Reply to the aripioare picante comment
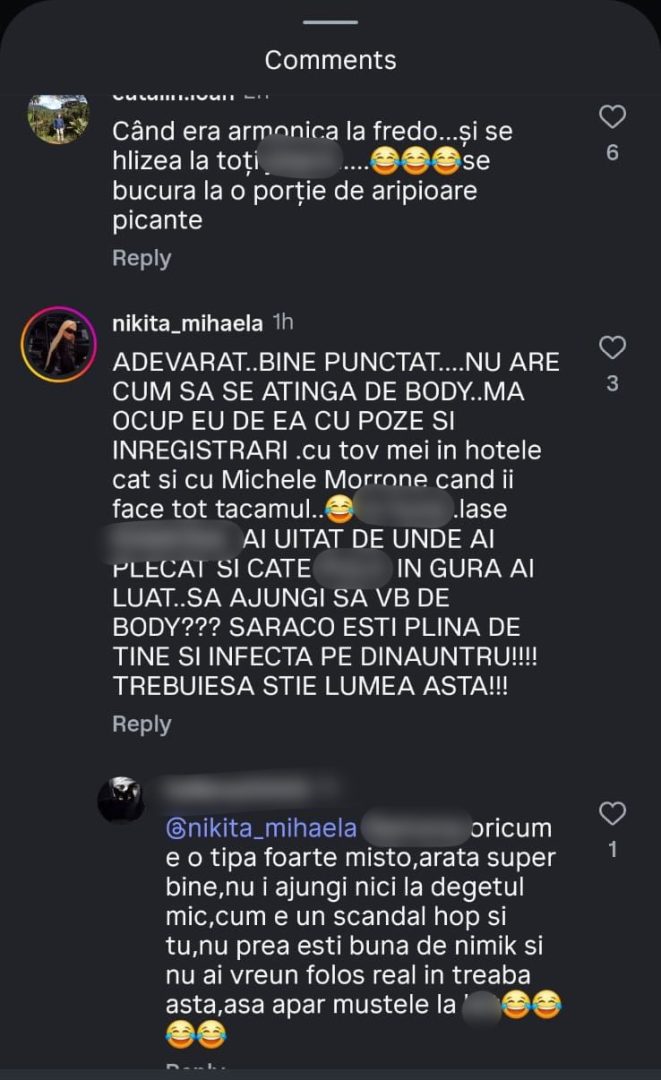Image resolution: width=661 pixels, height=1080 pixels. pyautogui.click(x=141, y=258)
